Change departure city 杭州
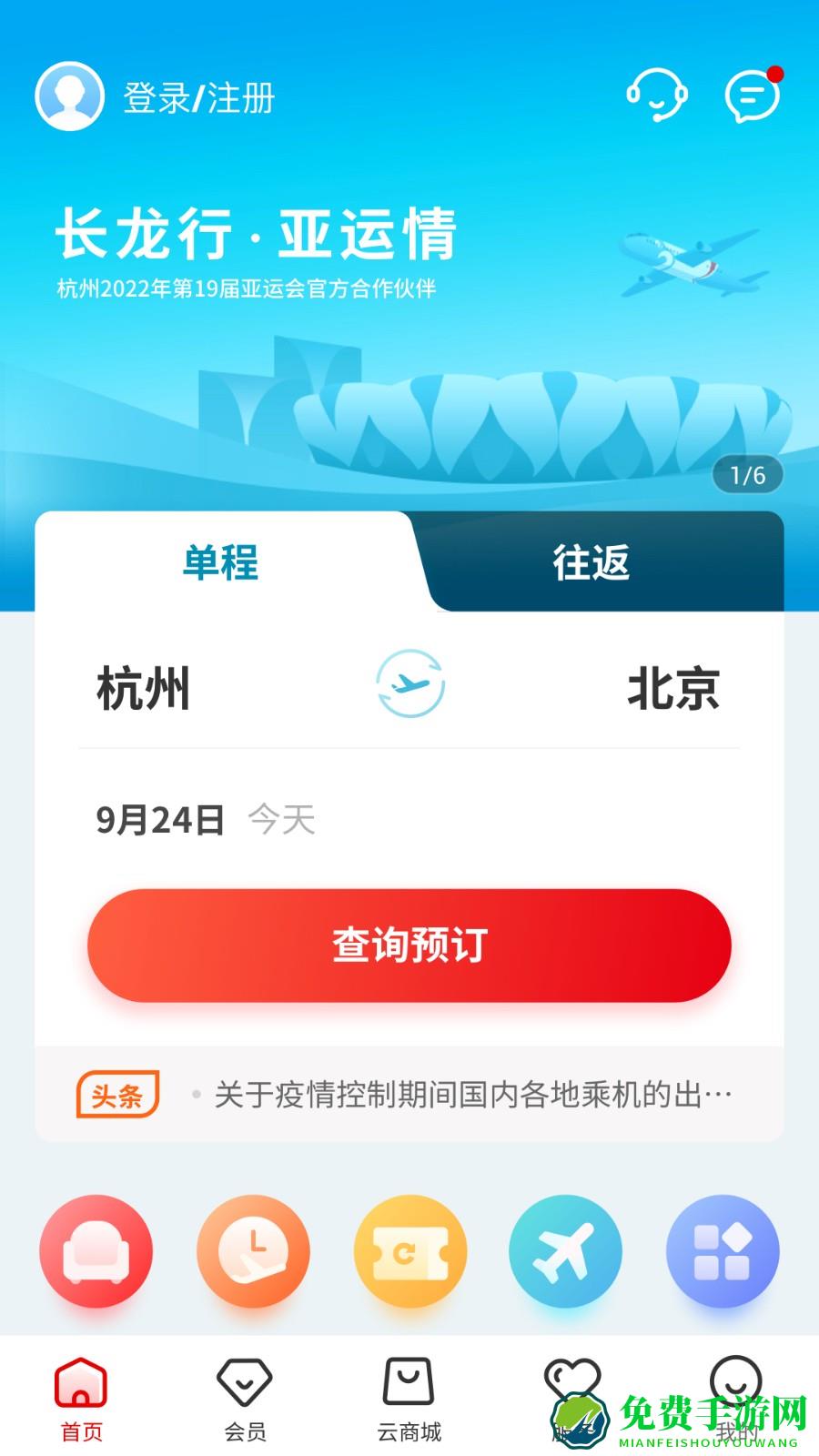The width and height of the screenshot is (819, 1456). (144, 690)
